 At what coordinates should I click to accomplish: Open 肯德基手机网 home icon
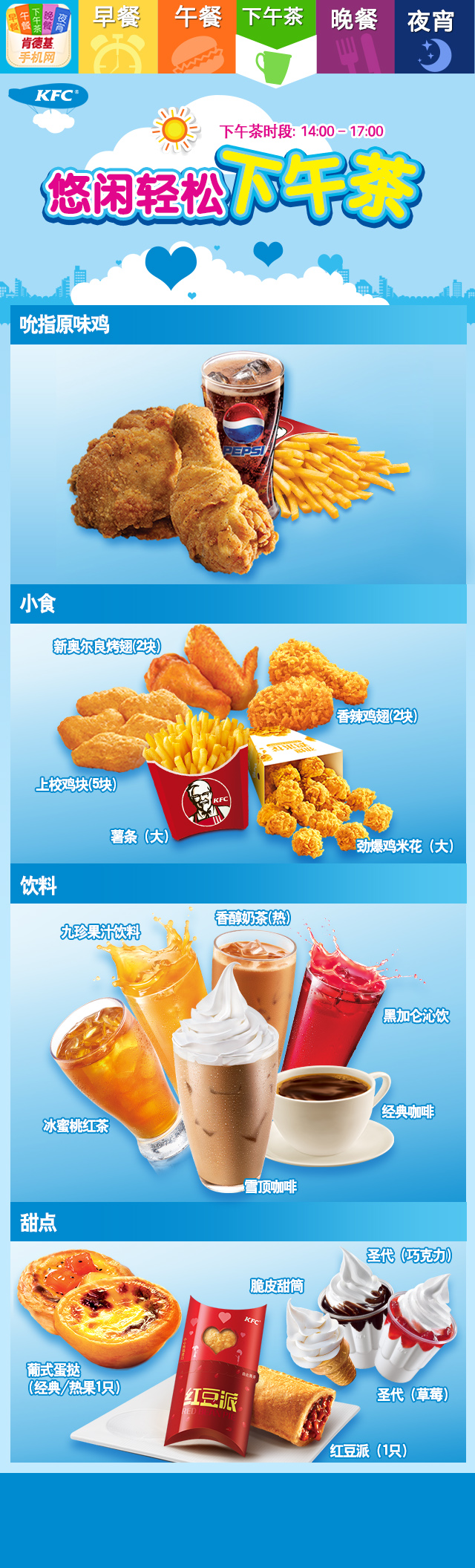[39, 36]
